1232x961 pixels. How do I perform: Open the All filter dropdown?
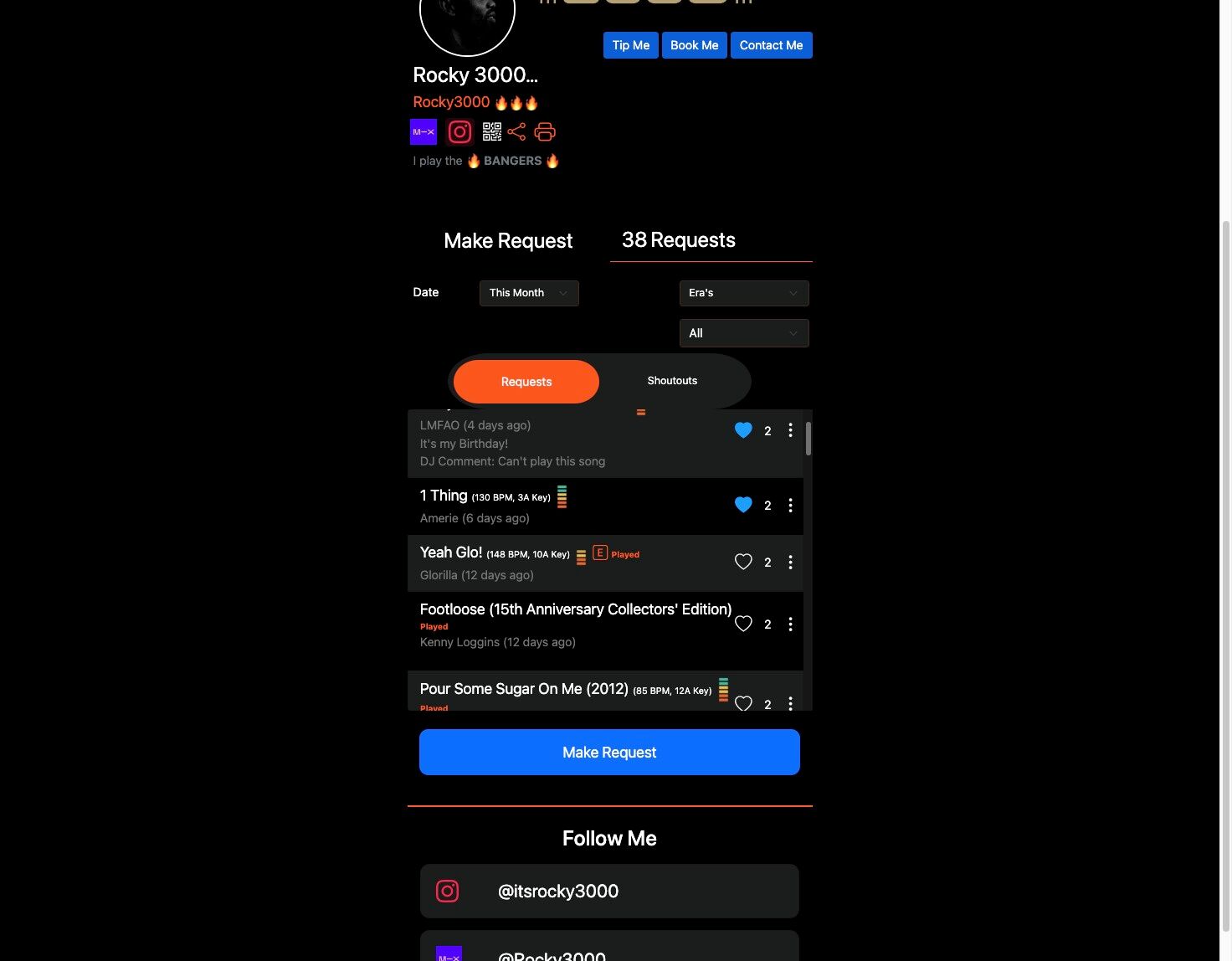coord(743,333)
